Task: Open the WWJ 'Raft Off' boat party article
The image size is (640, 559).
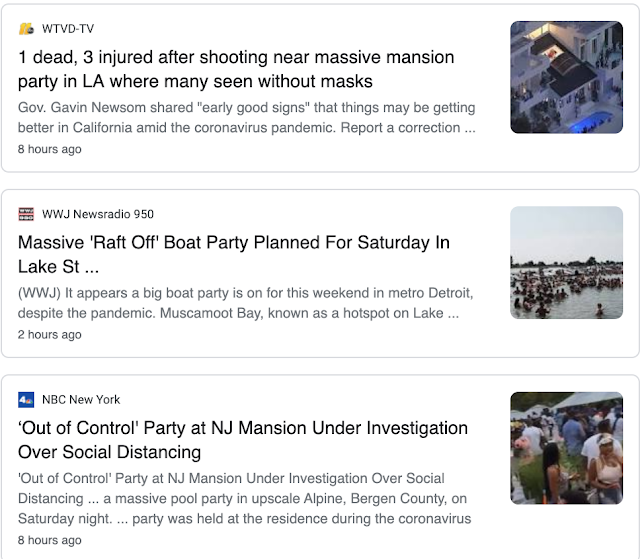Action: [x=234, y=254]
